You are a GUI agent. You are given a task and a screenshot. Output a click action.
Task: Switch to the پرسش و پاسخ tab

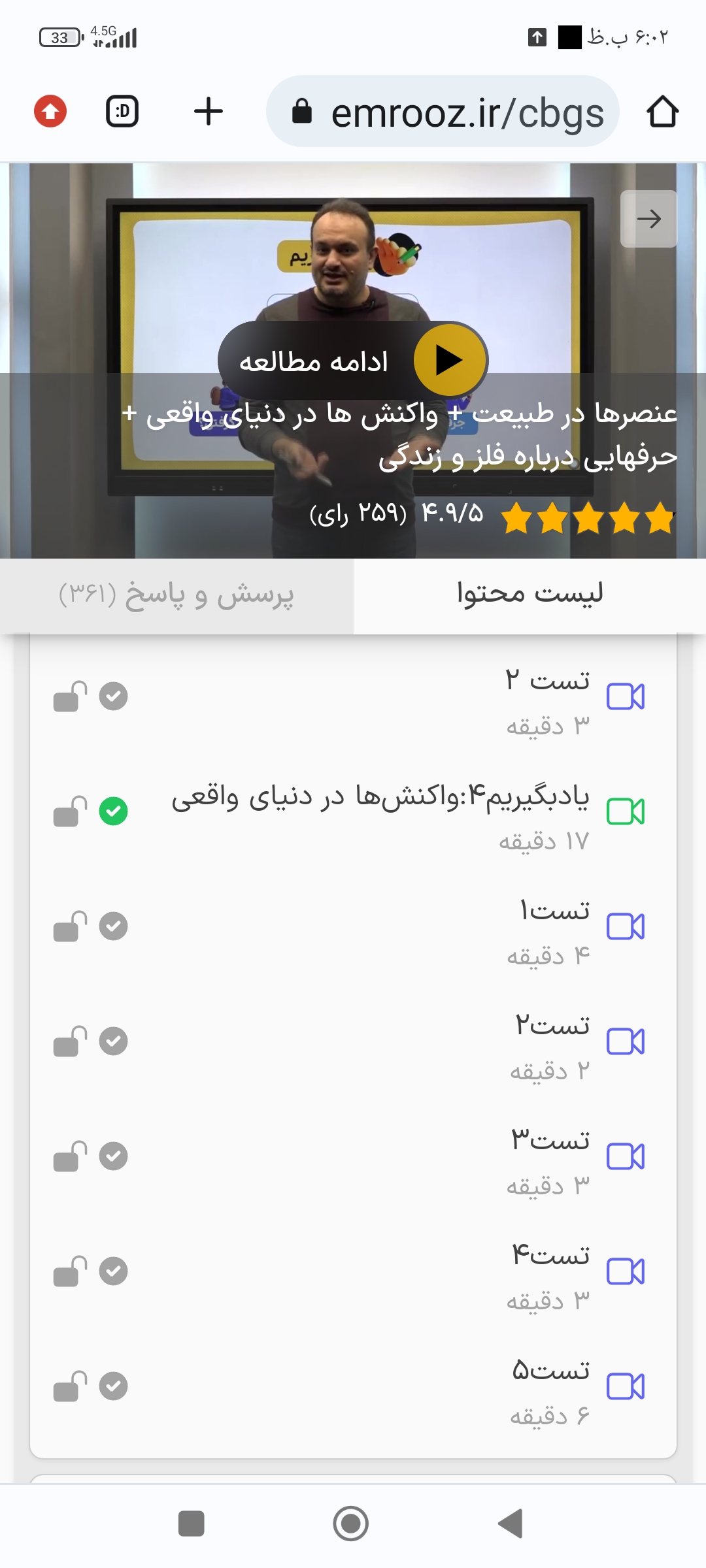(176, 595)
